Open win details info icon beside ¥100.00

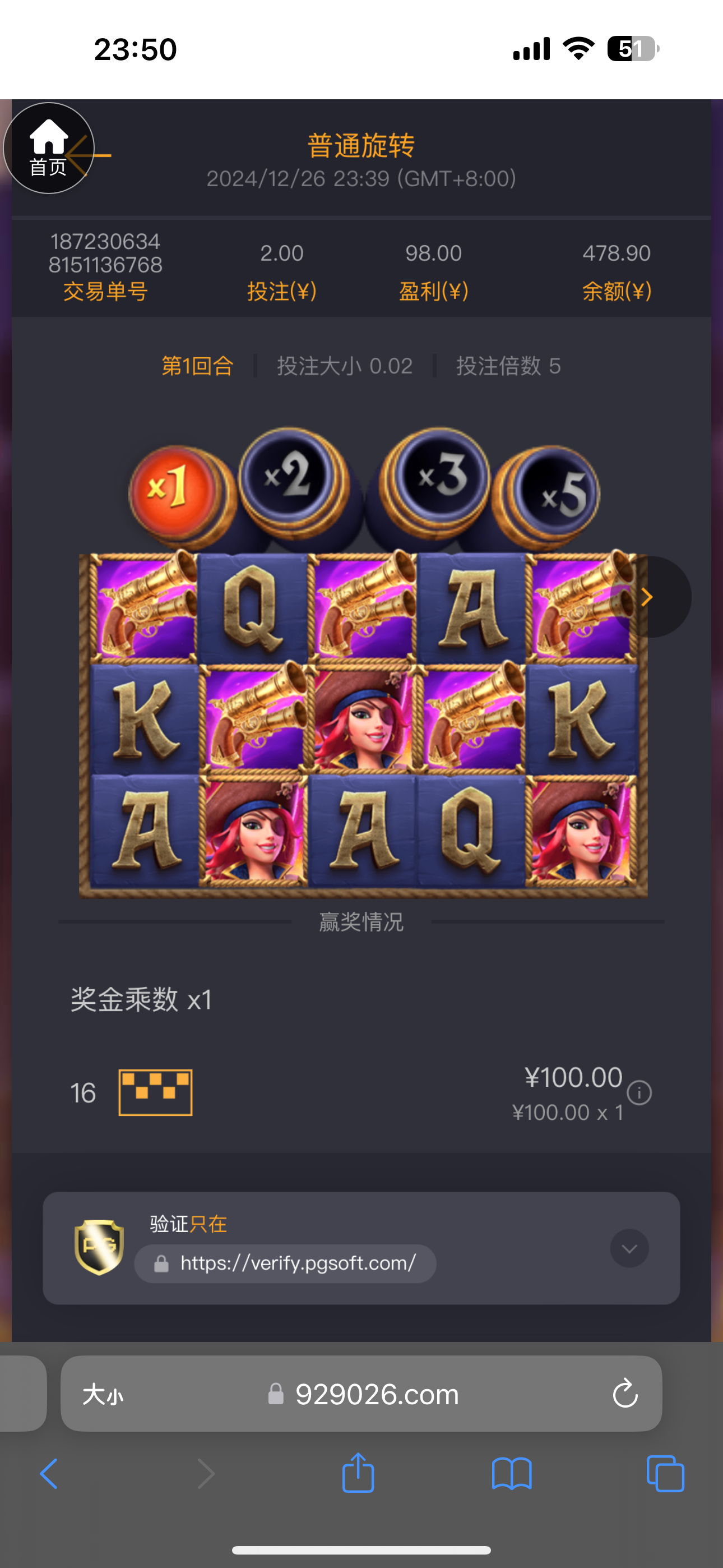639,1092
